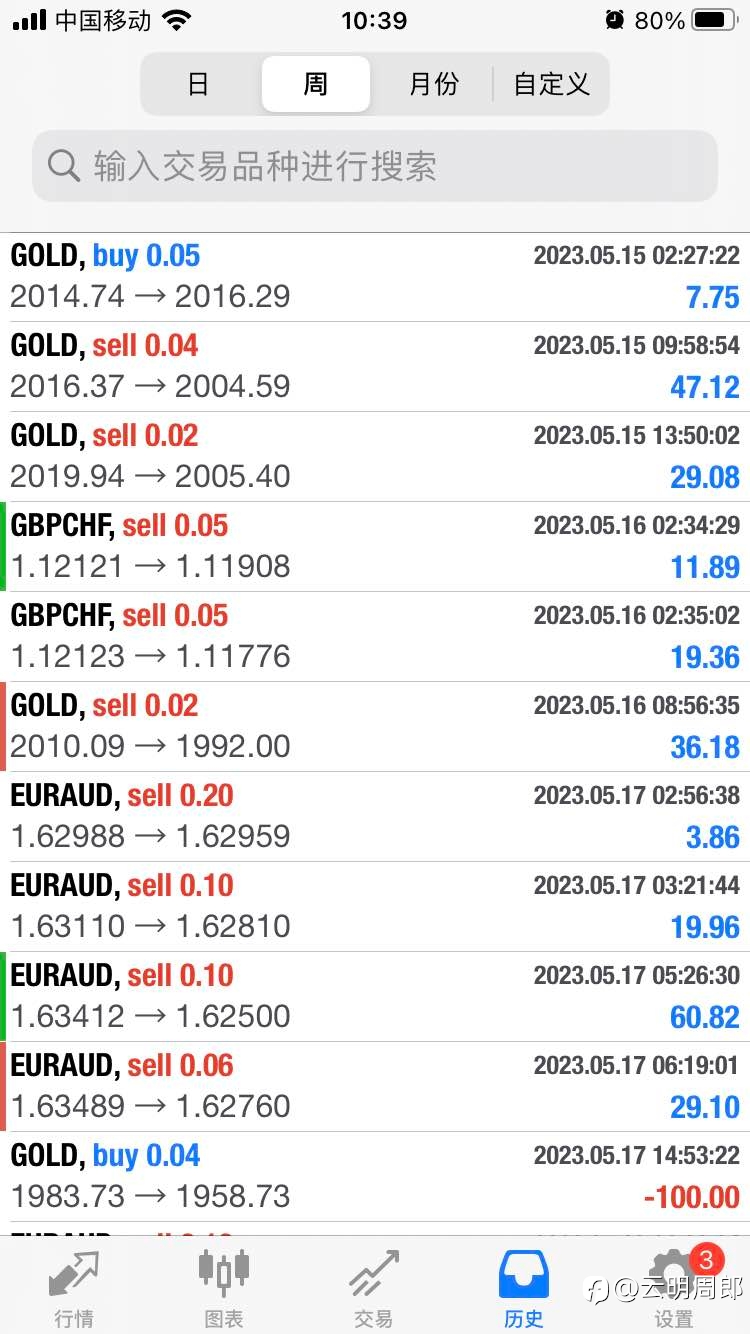Go to the 行情 quotes tab
750x1334 pixels.
75,1288
